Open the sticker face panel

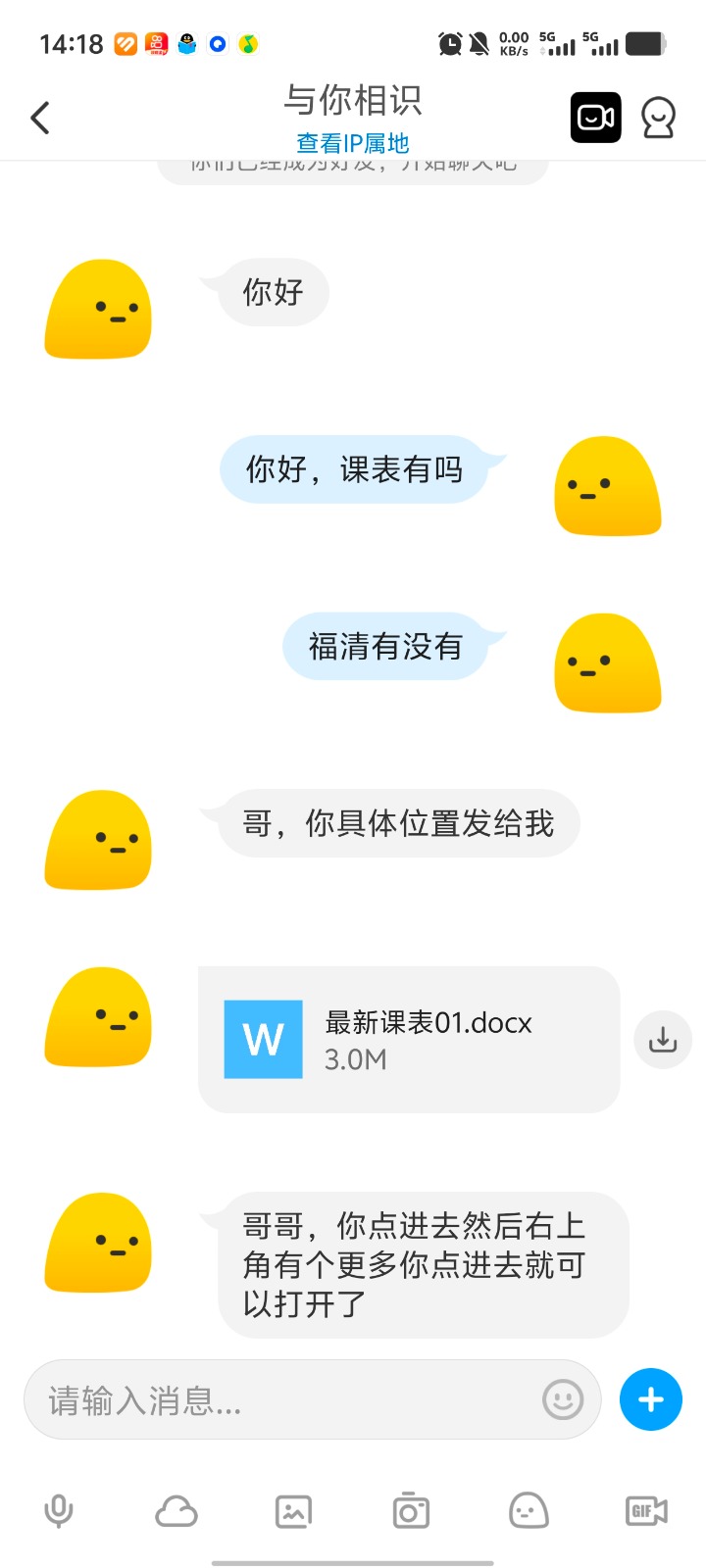(528, 1511)
